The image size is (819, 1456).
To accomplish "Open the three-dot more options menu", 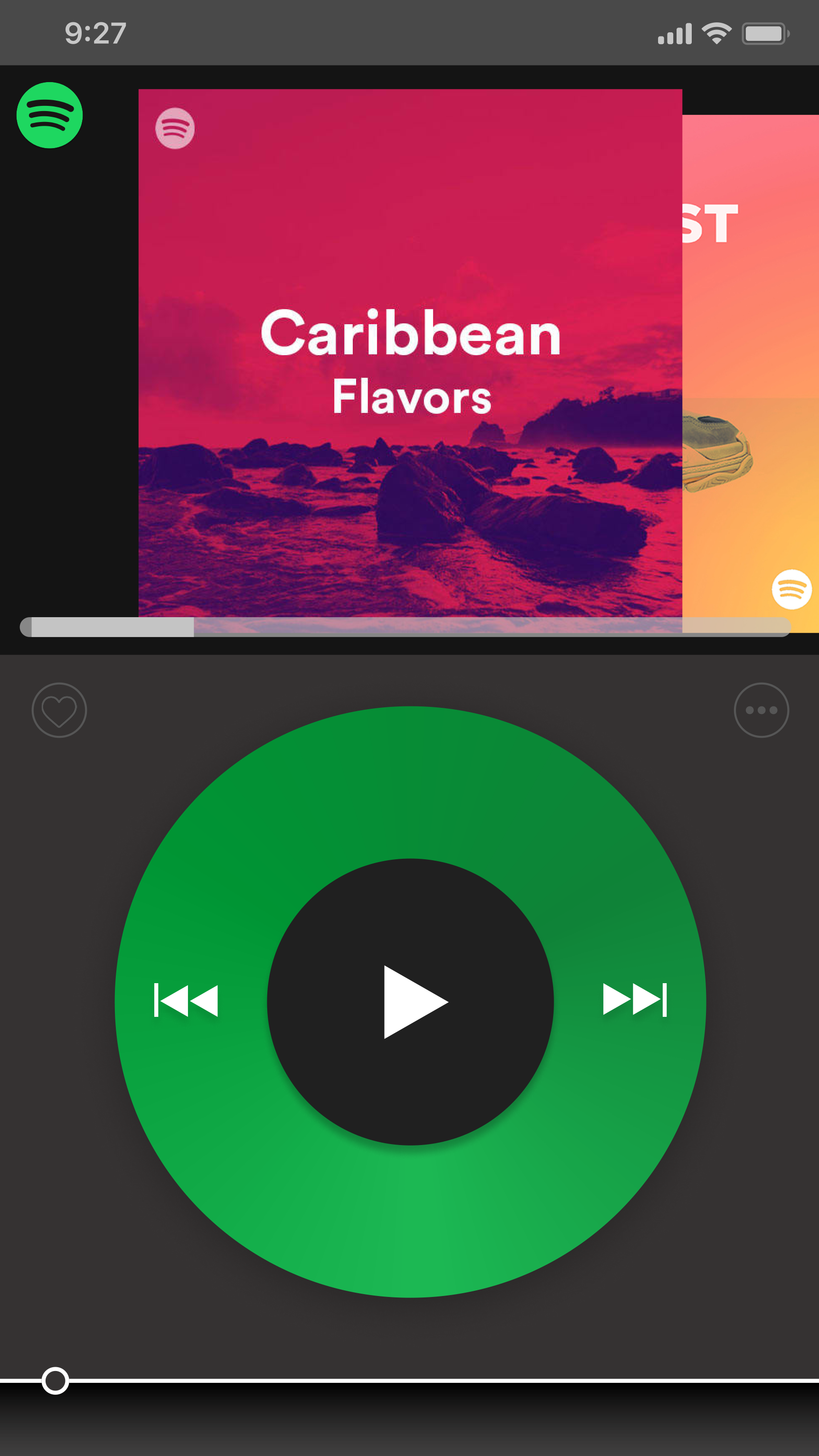I will pyautogui.click(x=762, y=710).
